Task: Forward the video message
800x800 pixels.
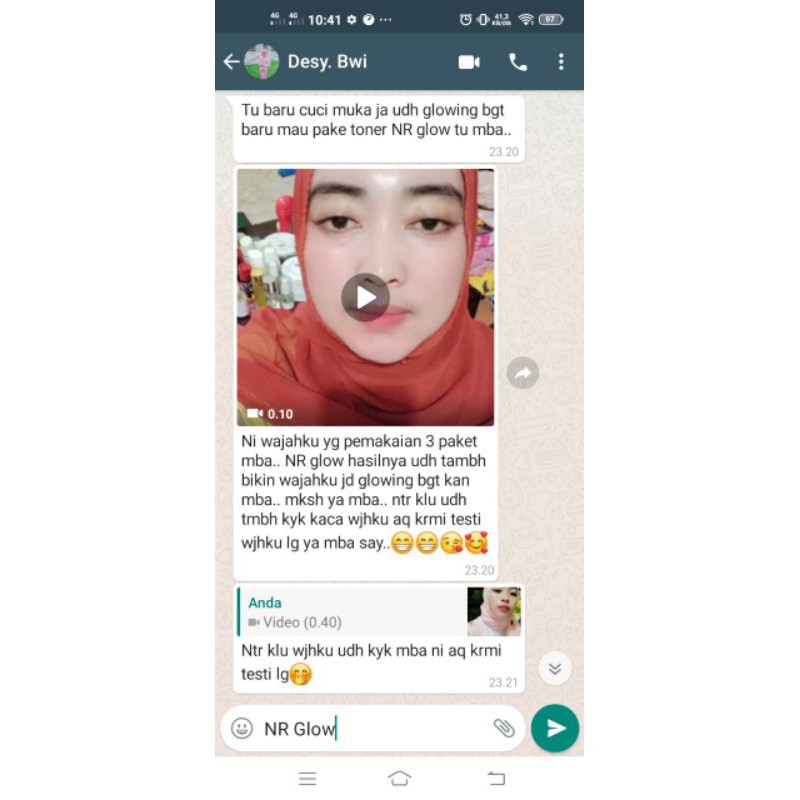Action: click(x=522, y=374)
